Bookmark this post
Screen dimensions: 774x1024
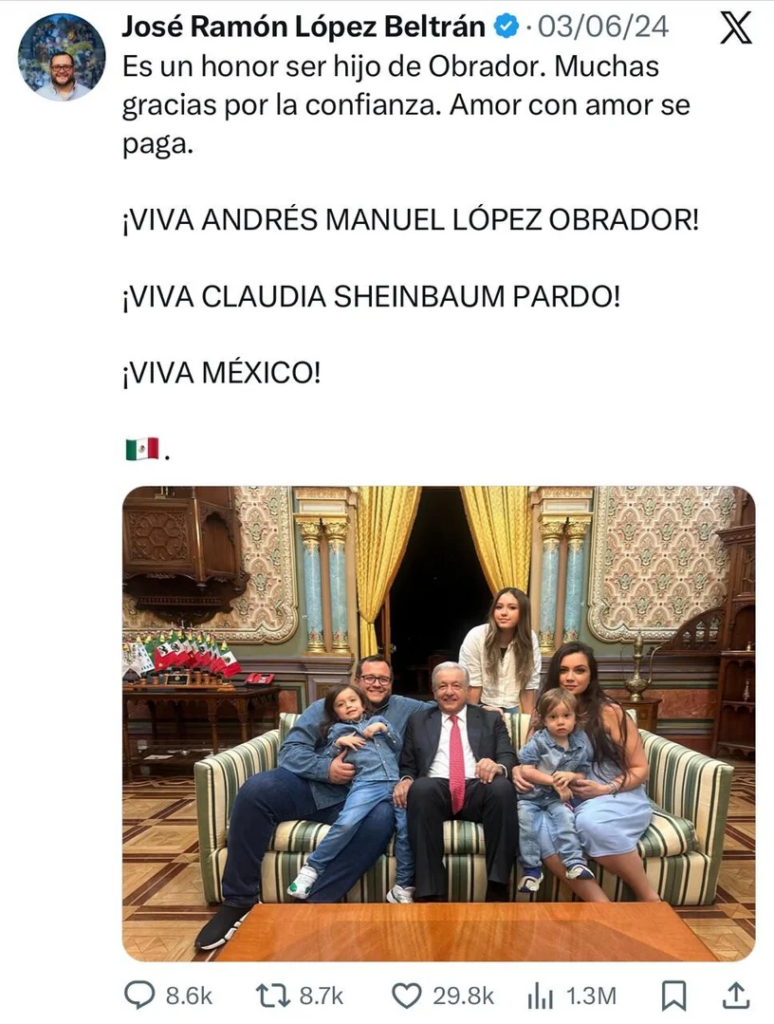click(x=674, y=995)
